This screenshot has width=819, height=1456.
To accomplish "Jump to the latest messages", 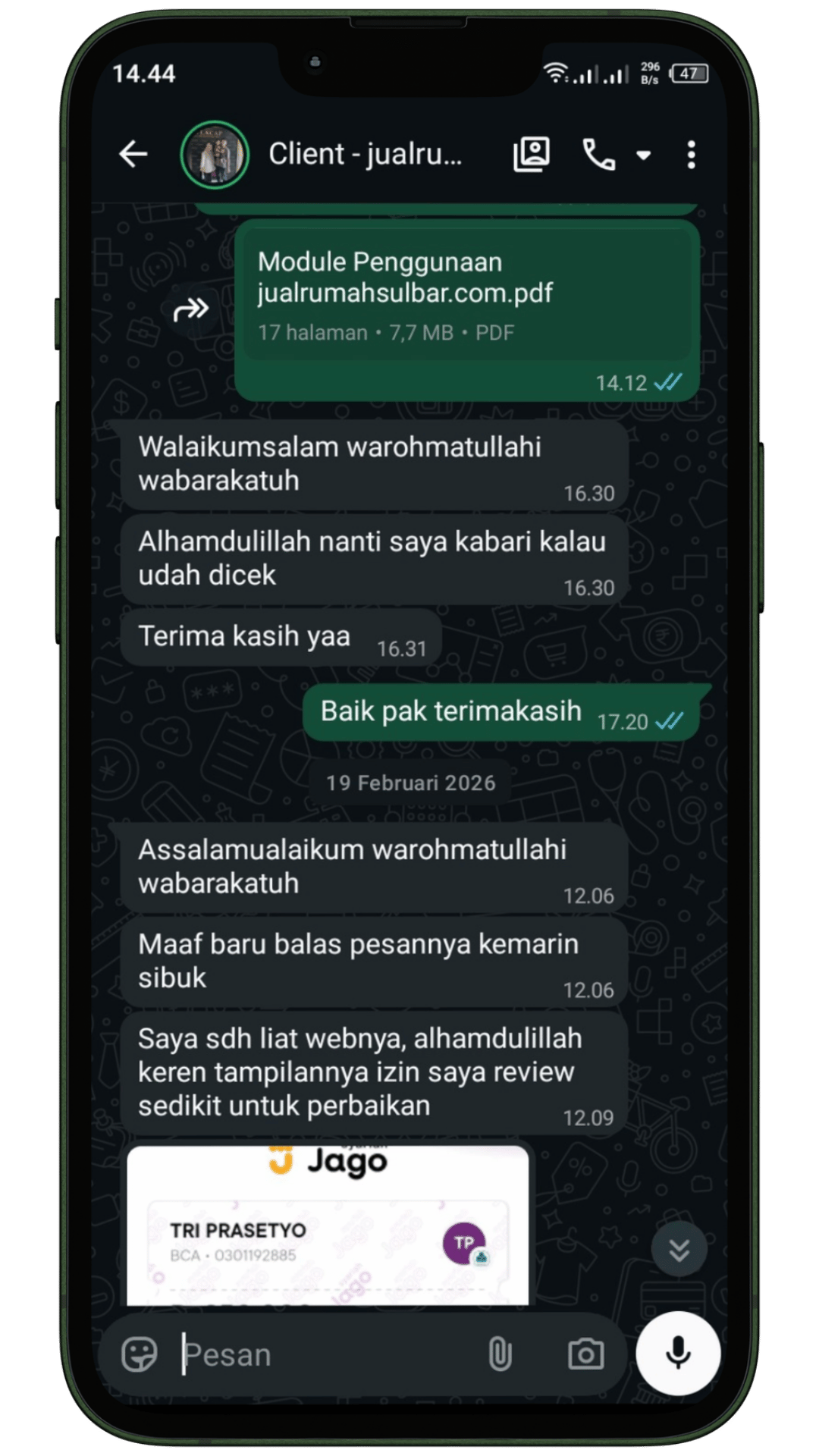I will tap(679, 1249).
